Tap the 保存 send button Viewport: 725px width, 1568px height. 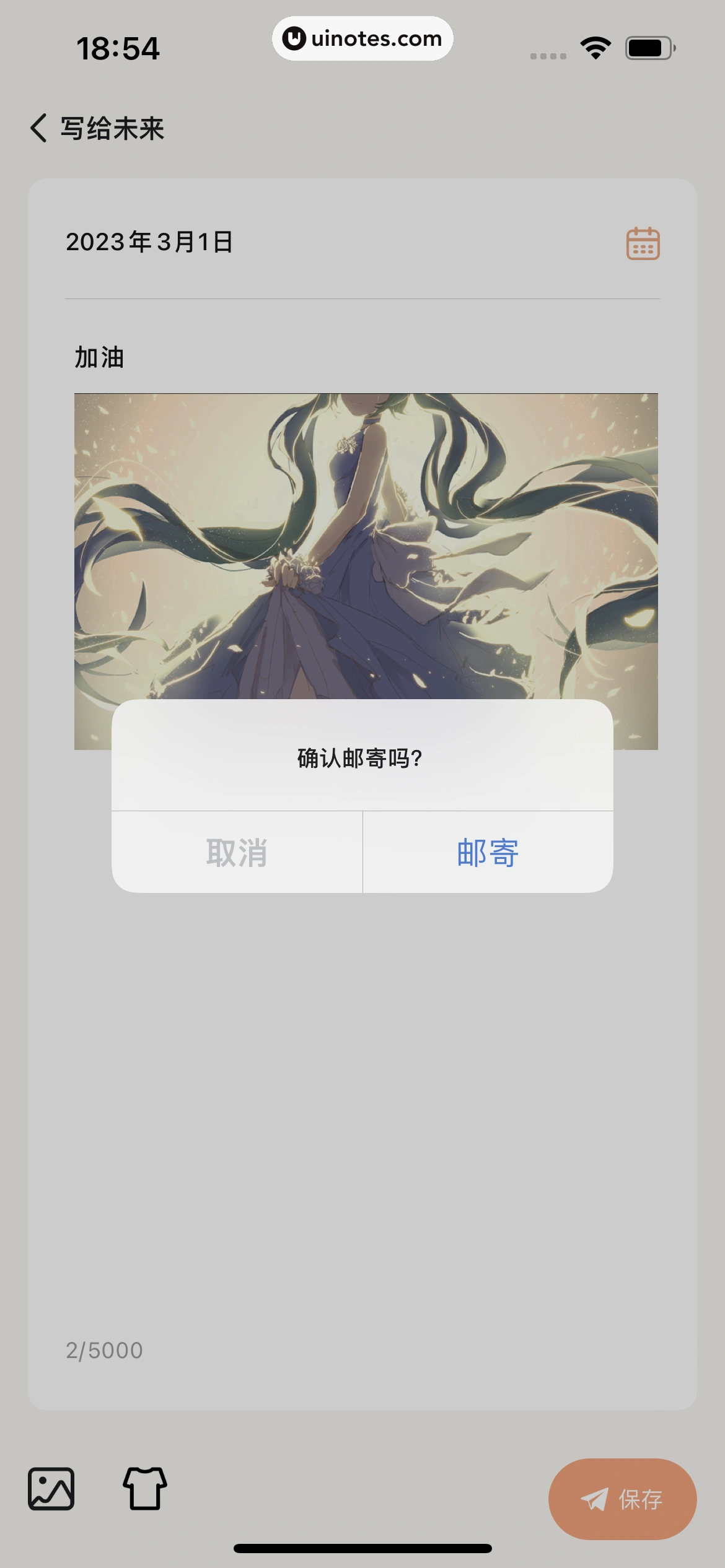click(x=622, y=1499)
